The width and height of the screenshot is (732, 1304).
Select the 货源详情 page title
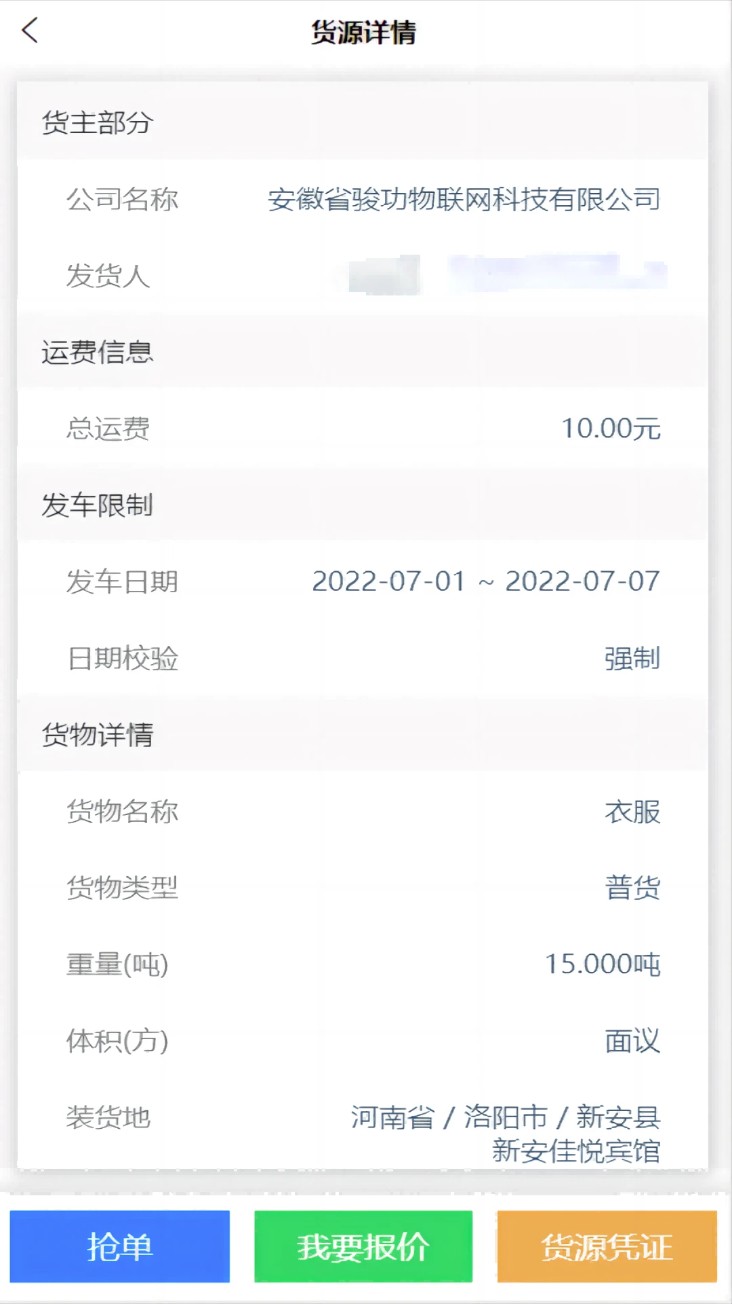[366, 30]
